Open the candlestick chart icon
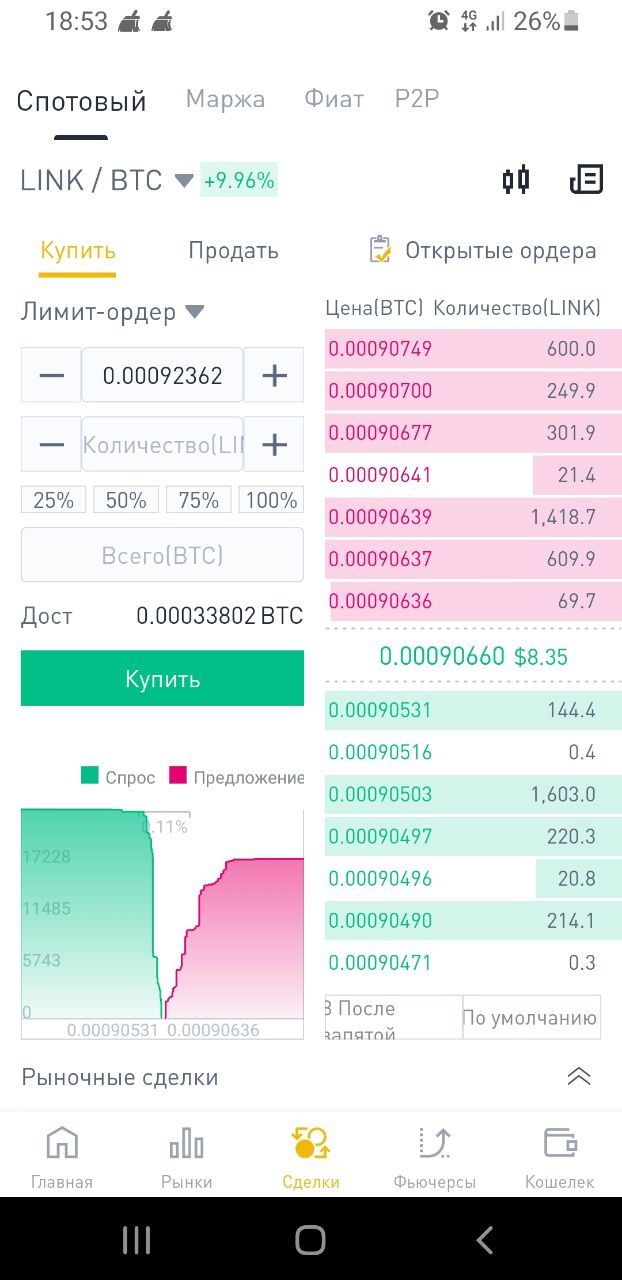Image resolution: width=622 pixels, height=1280 pixels. coord(516,181)
